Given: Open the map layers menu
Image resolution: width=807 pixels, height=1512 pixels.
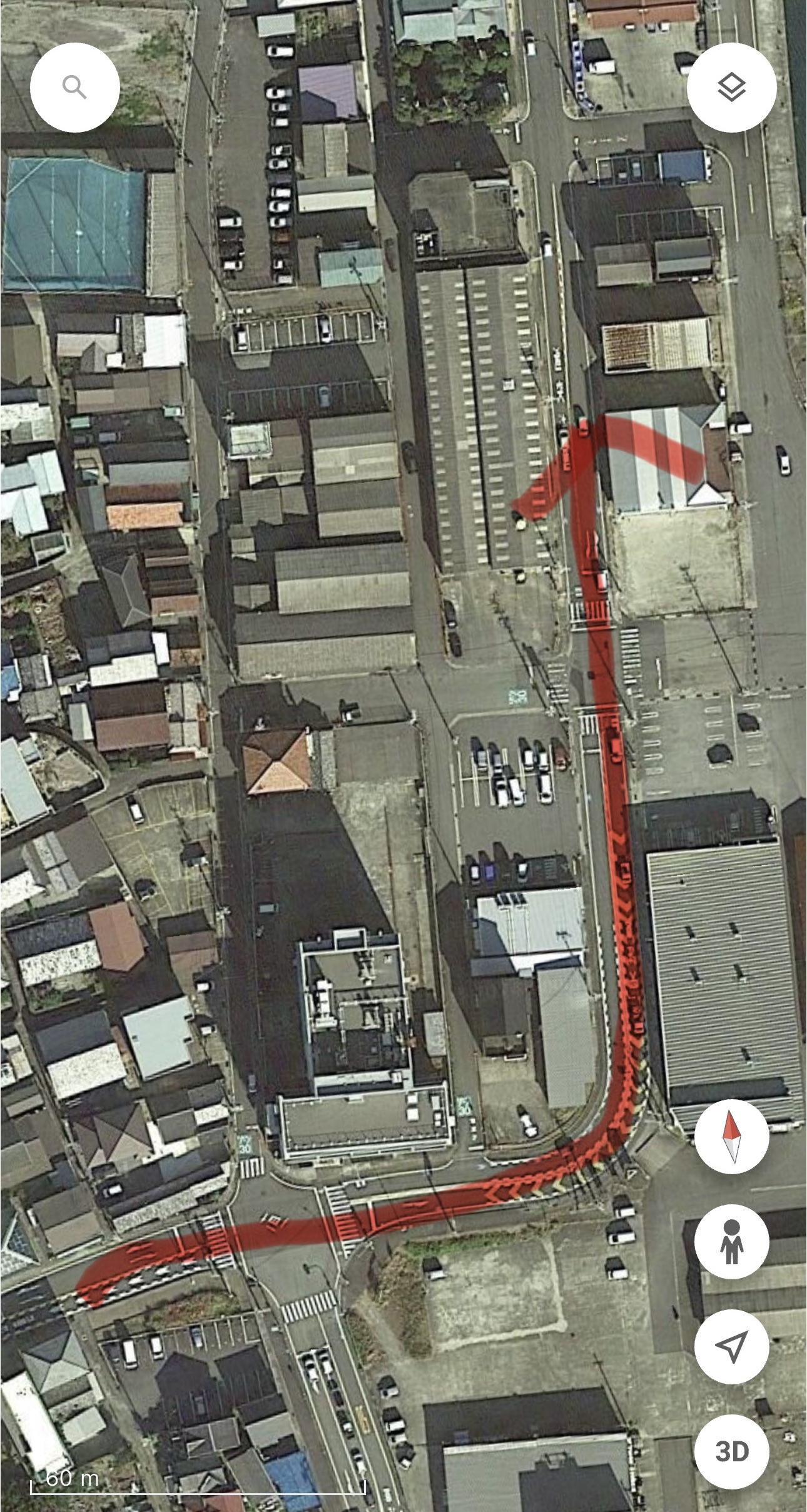Looking at the screenshot, I should click(x=731, y=88).
